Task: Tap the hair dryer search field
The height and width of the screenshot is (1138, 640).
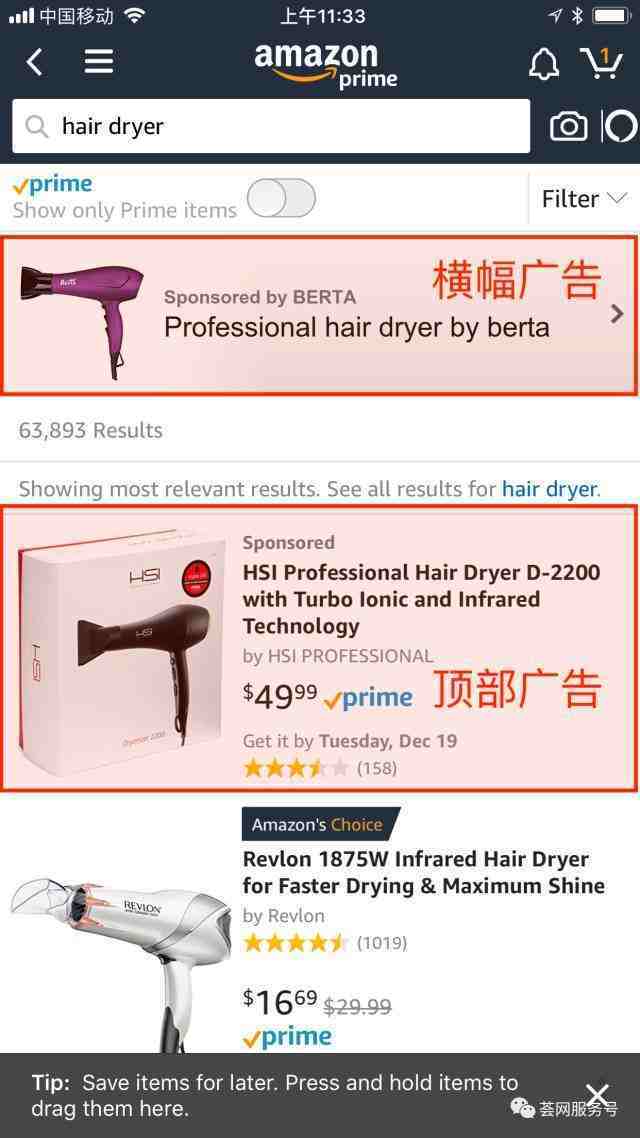Action: 270,126
